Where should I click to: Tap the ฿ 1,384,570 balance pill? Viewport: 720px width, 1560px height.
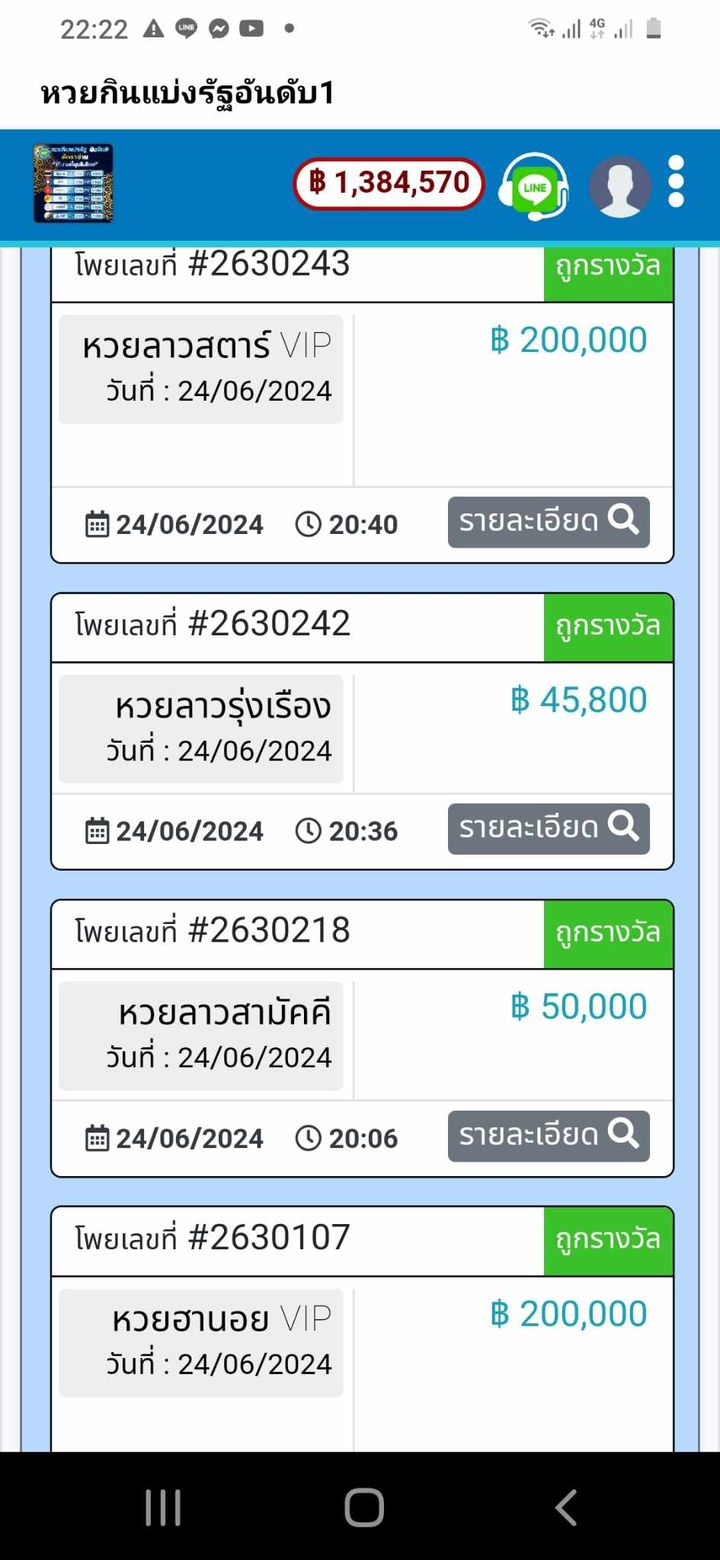point(389,183)
